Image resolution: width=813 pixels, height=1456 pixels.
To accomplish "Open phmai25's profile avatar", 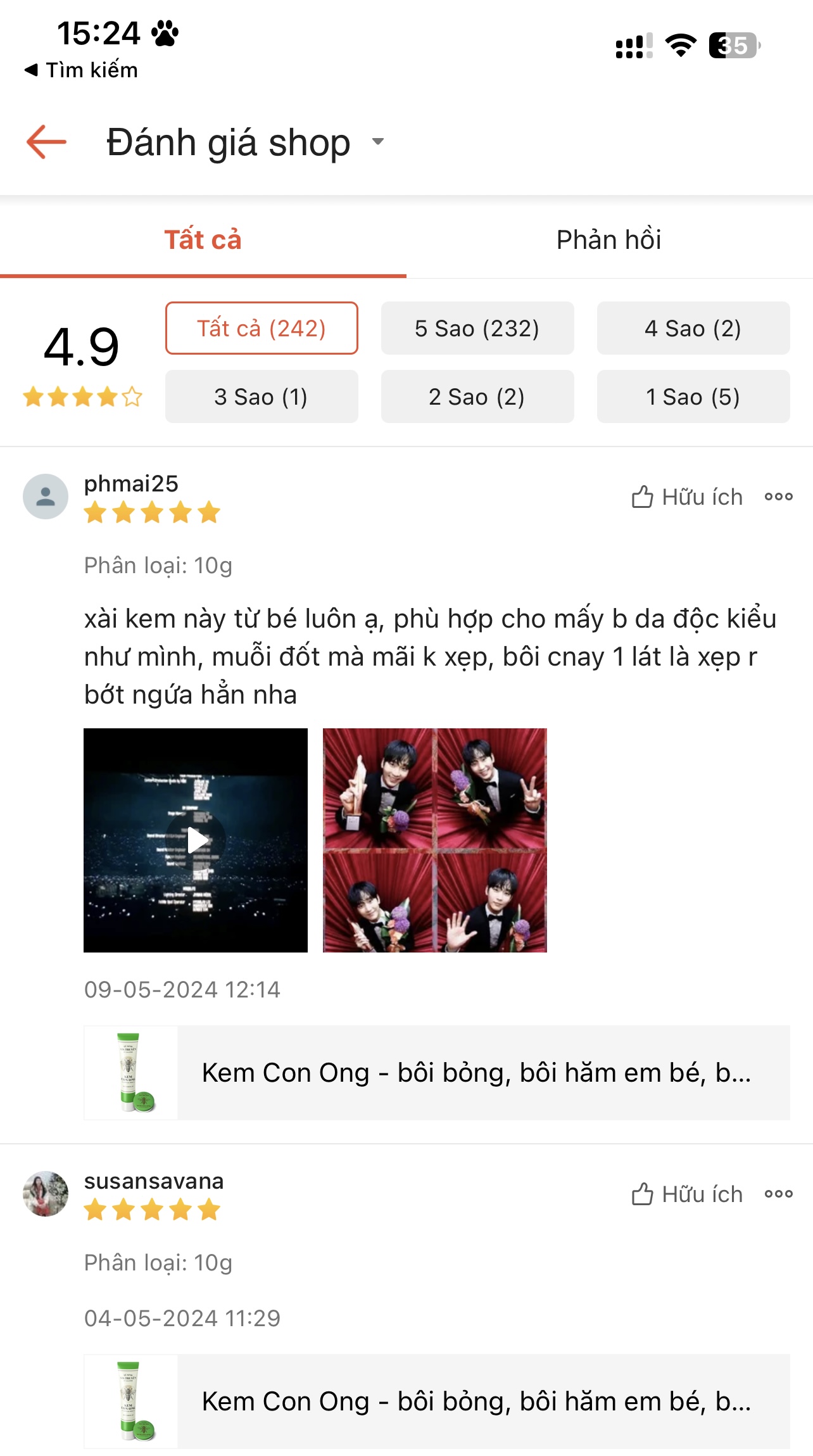I will pos(46,497).
